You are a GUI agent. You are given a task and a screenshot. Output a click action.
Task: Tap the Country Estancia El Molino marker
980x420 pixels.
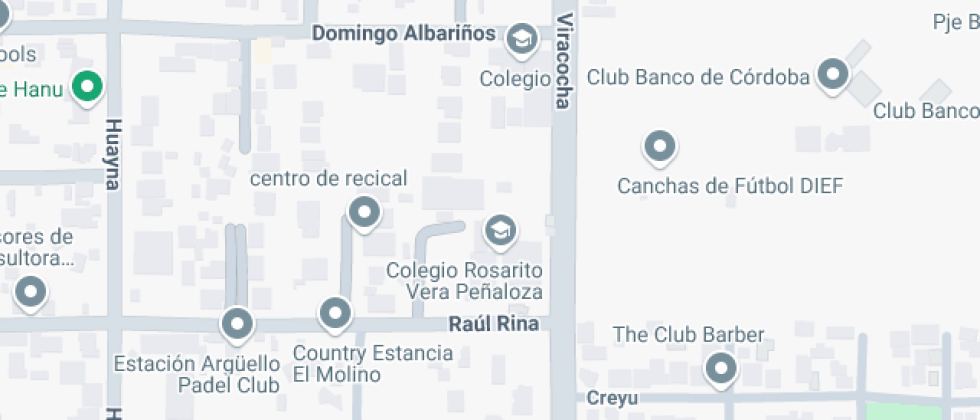pyautogui.click(x=335, y=313)
